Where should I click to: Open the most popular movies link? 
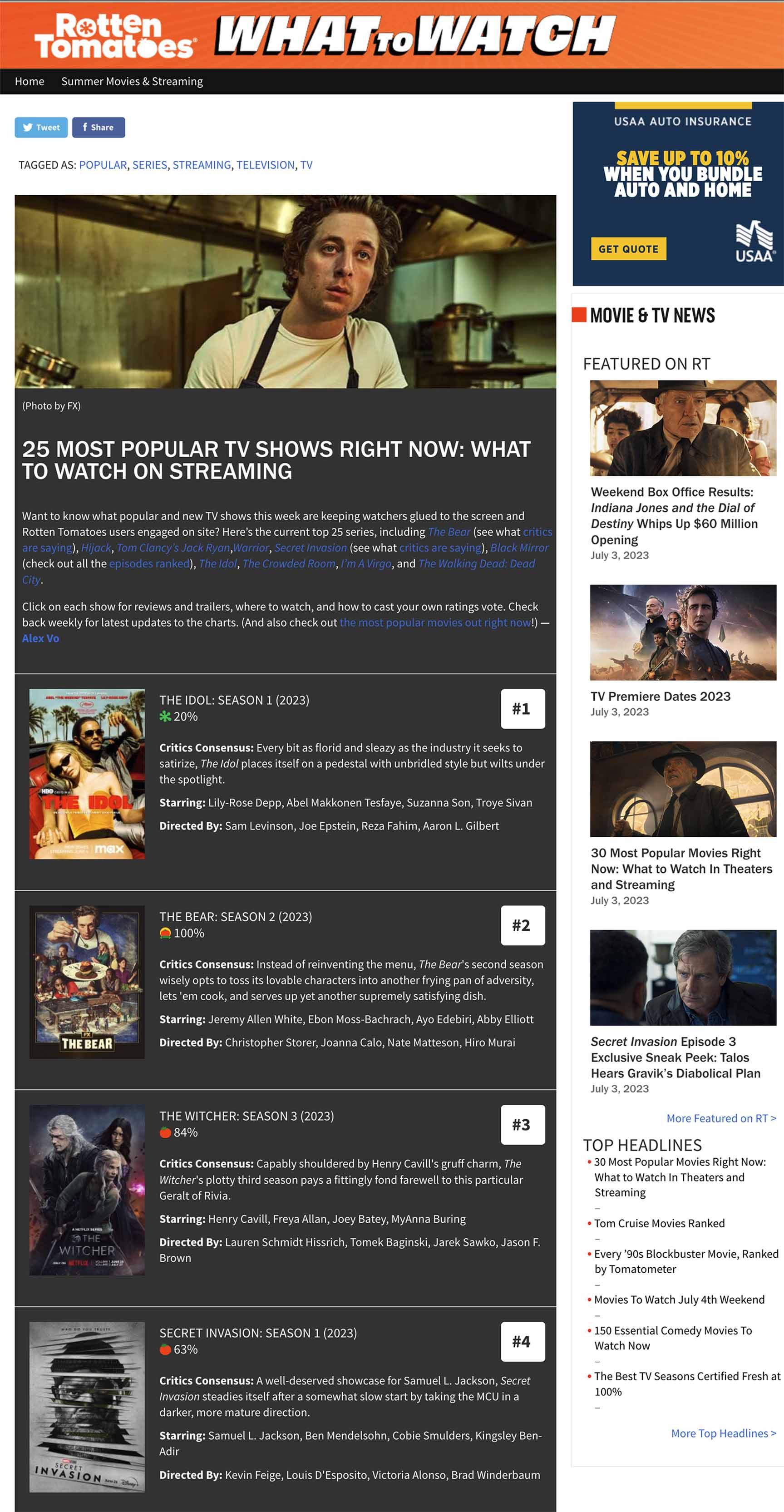pyautogui.click(x=435, y=622)
